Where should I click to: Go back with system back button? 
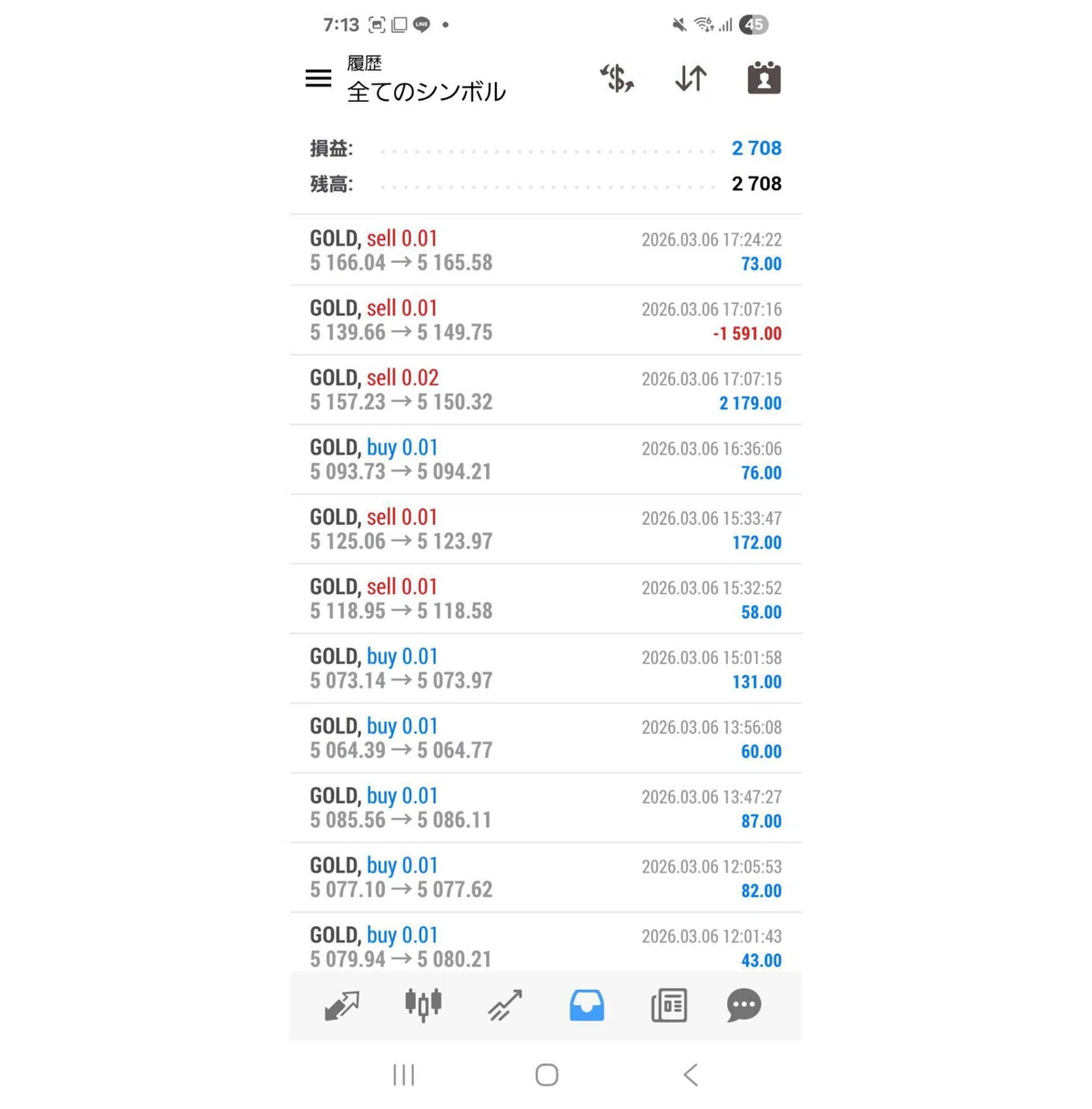click(x=691, y=1074)
